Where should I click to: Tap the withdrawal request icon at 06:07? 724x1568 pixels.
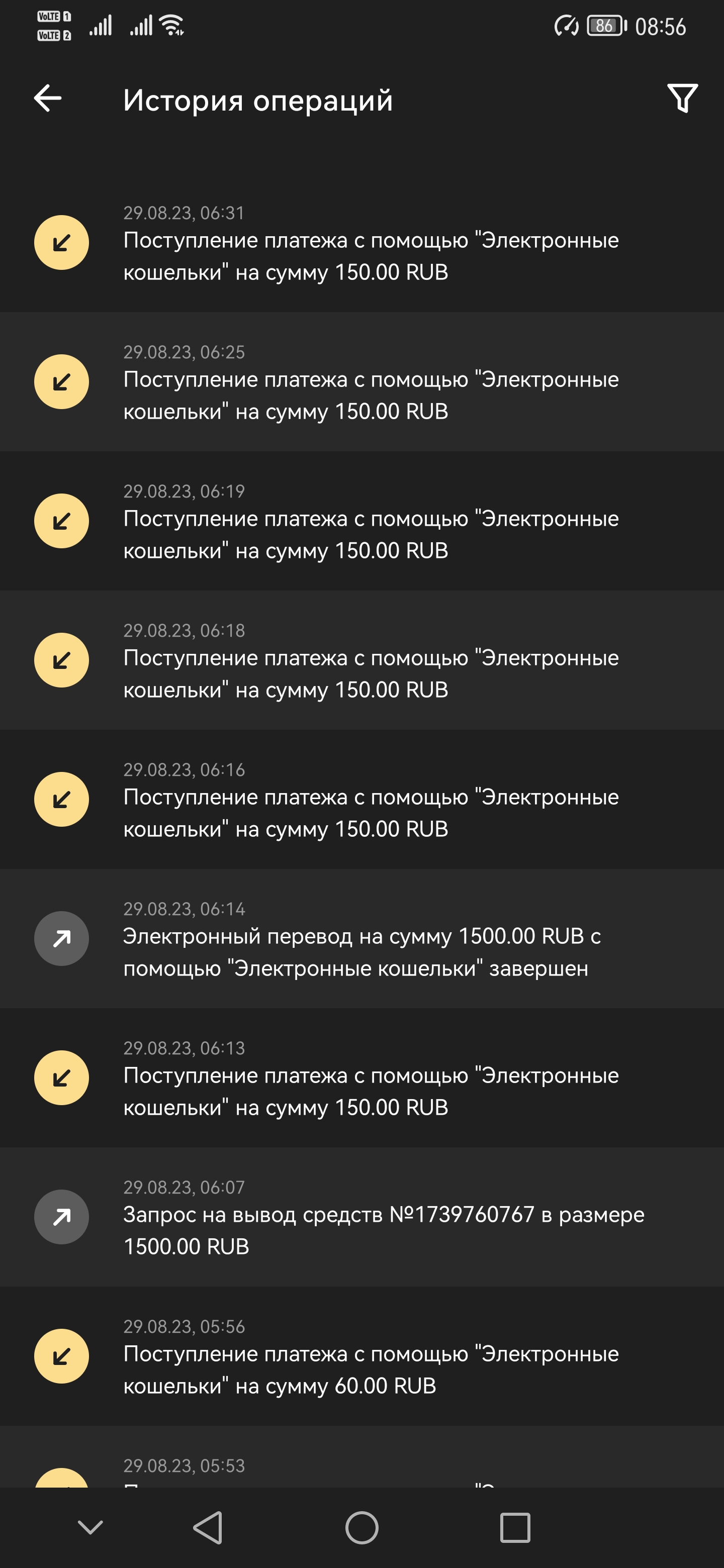pos(61,1217)
